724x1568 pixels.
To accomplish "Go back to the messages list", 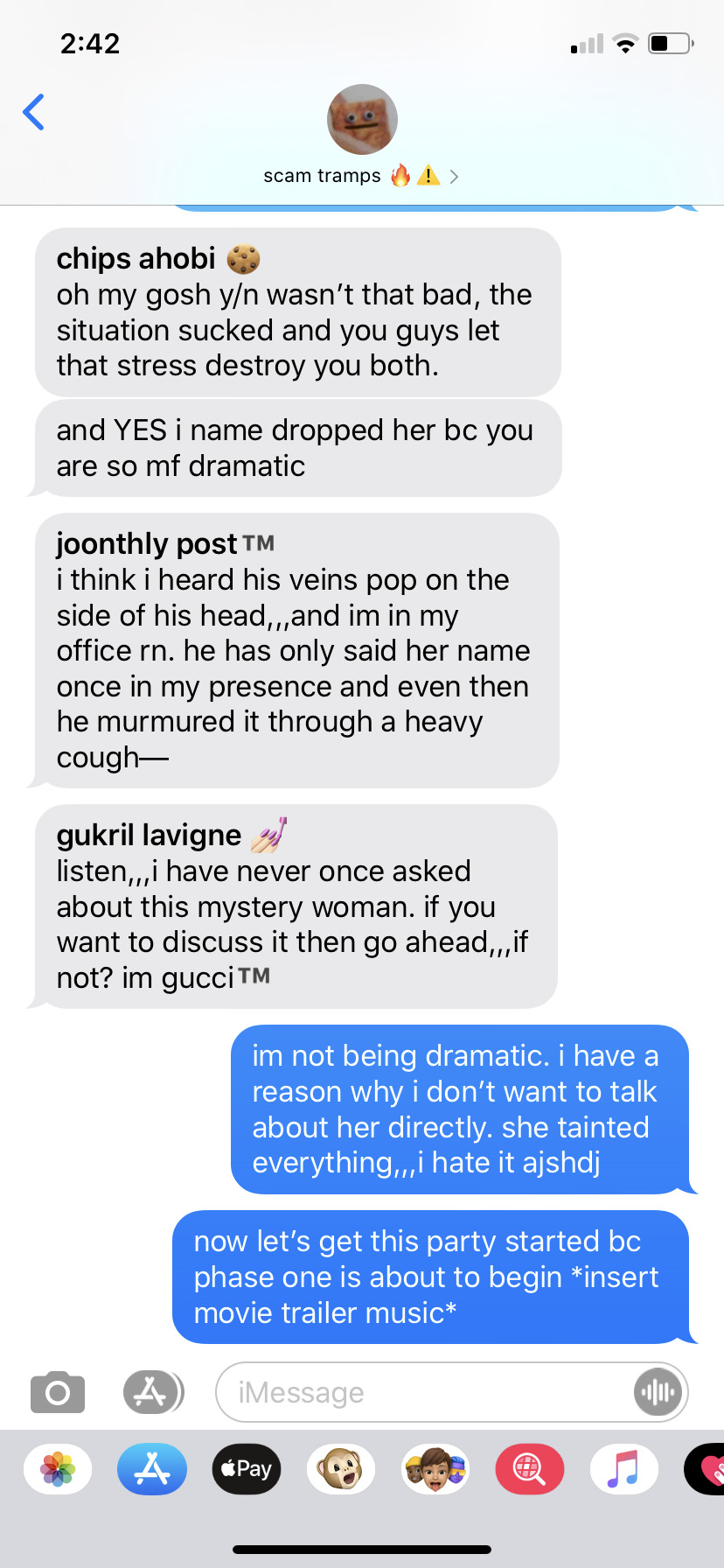I will click(x=34, y=112).
